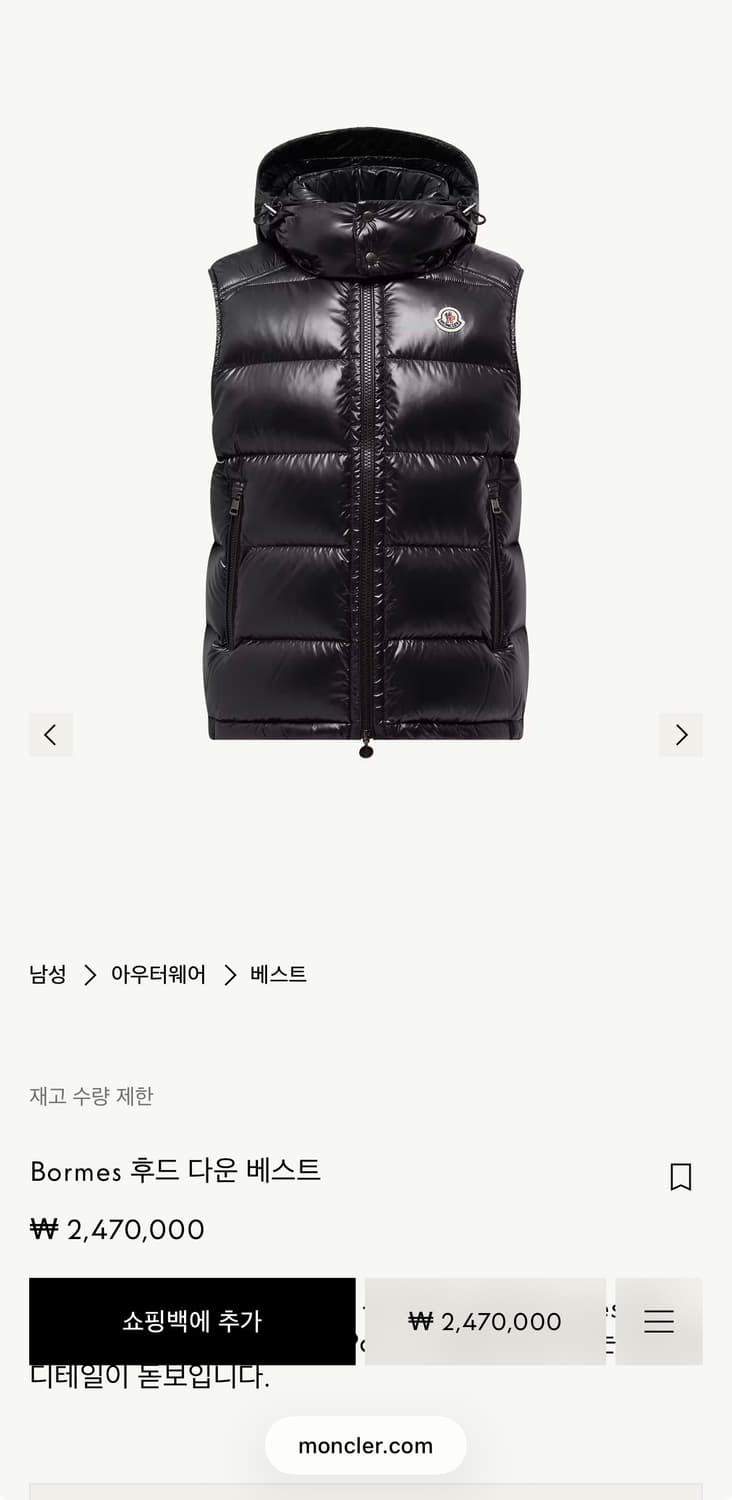Click the breadcrumb chevron after 남성
The width and height of the screenshot is (732, 1500).
coord(87,974)
